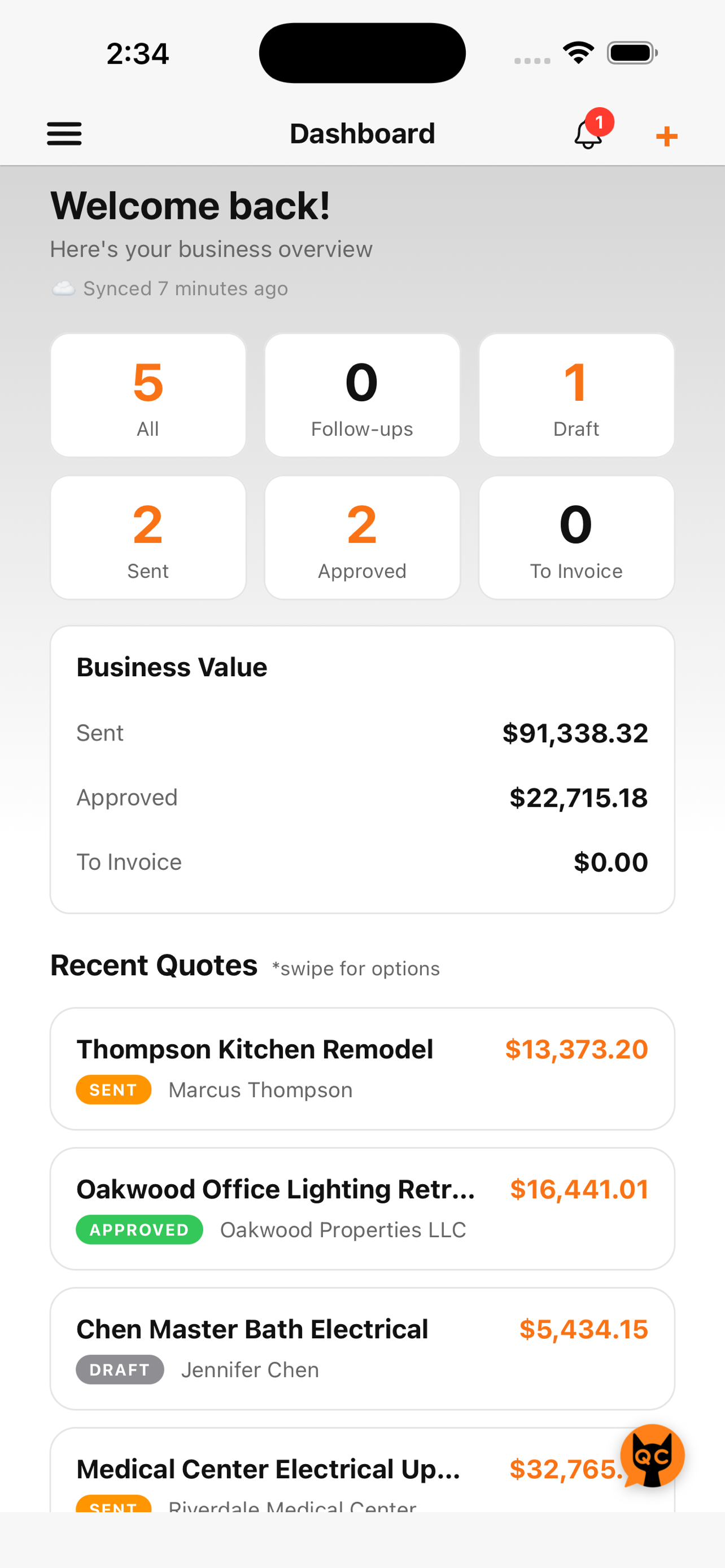Image resolution: width=725 pixels, height=1568 pixels.
Task: Tap the DRAFT badge on Jennifer Chen's quote
Action: coord(120,1369)
